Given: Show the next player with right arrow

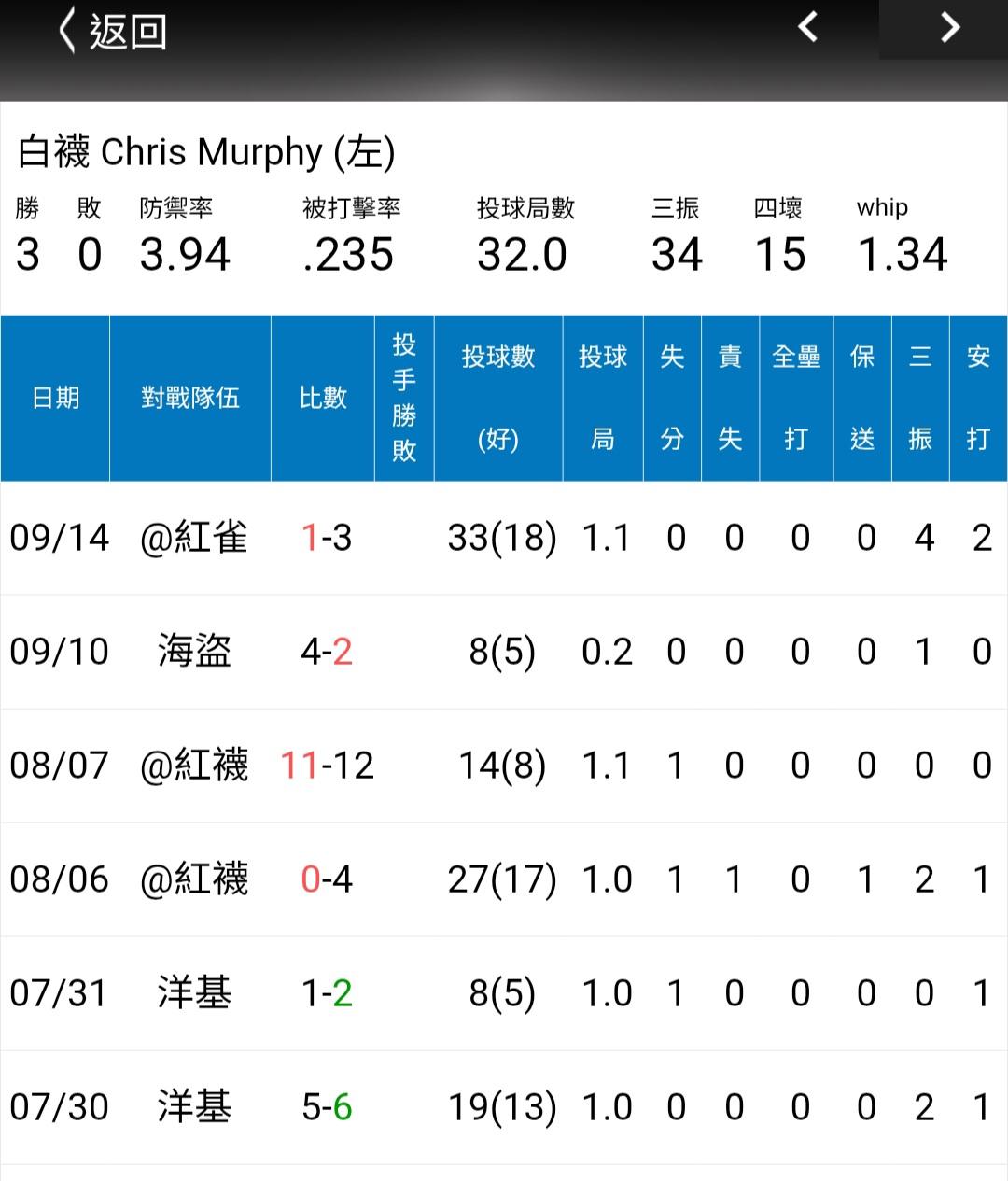Looking at the screenshot, I should (x=949, y=28).
